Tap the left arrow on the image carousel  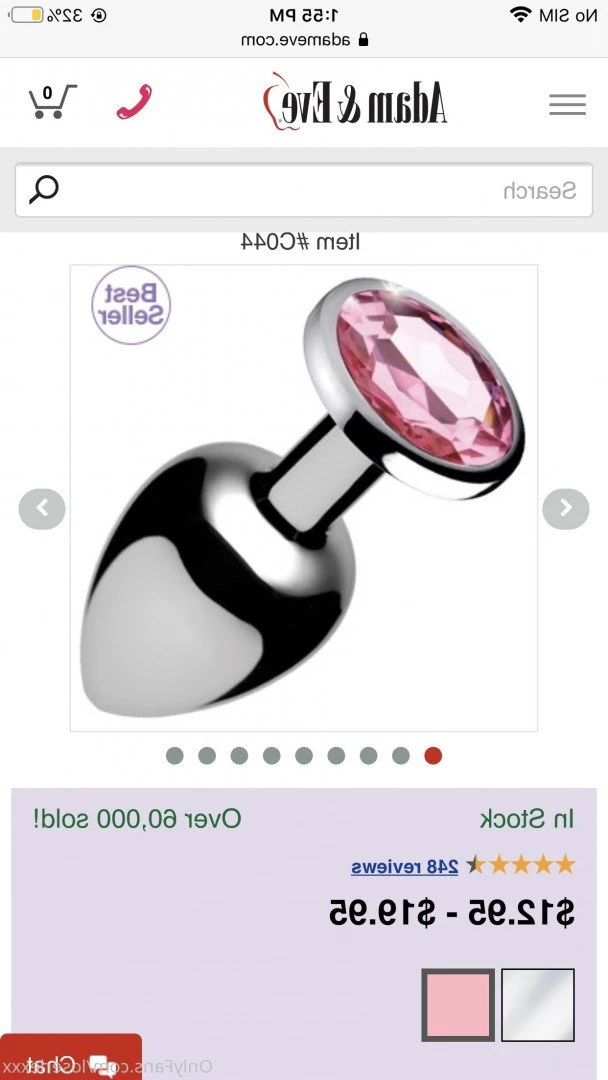[42, 509]
